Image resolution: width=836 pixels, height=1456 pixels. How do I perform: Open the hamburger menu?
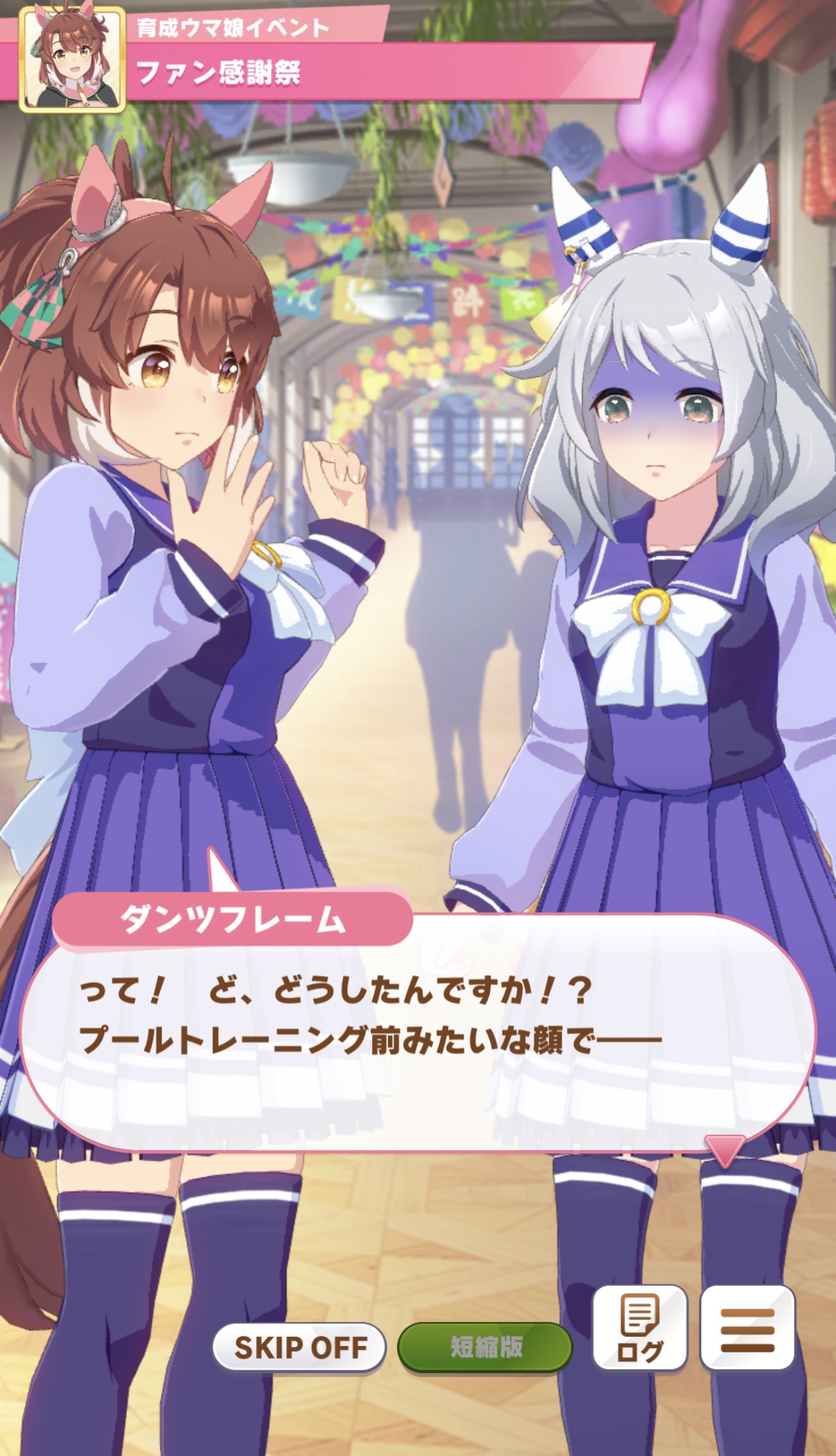747,1328
